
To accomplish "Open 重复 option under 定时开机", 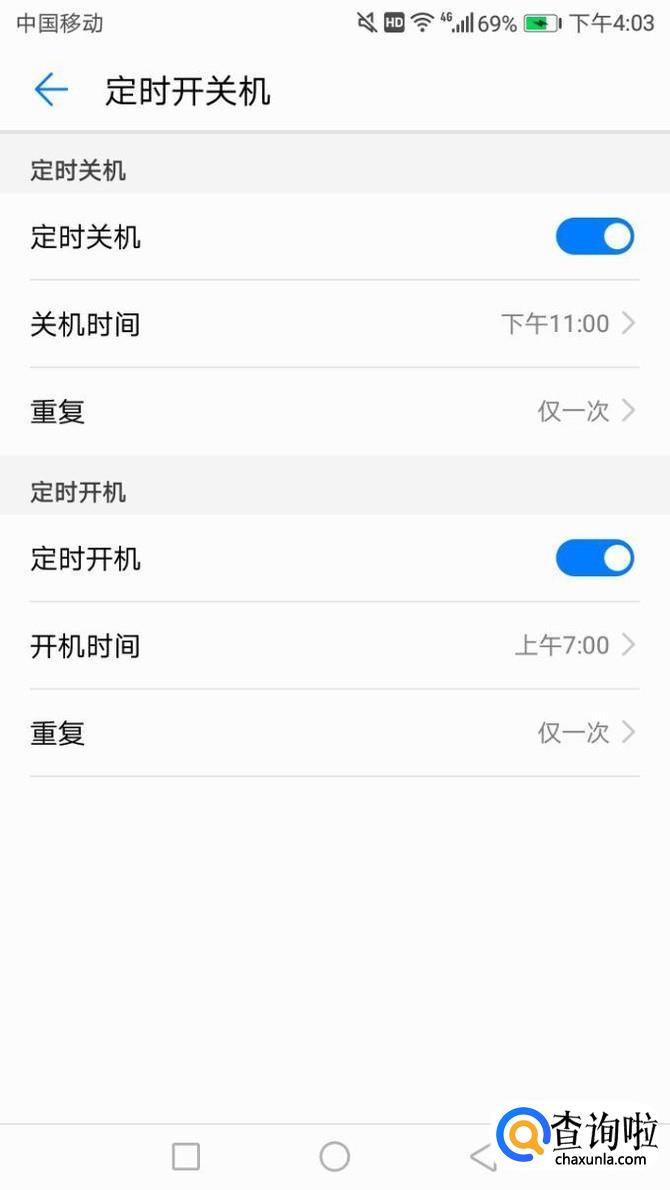I will pos(334,733).
